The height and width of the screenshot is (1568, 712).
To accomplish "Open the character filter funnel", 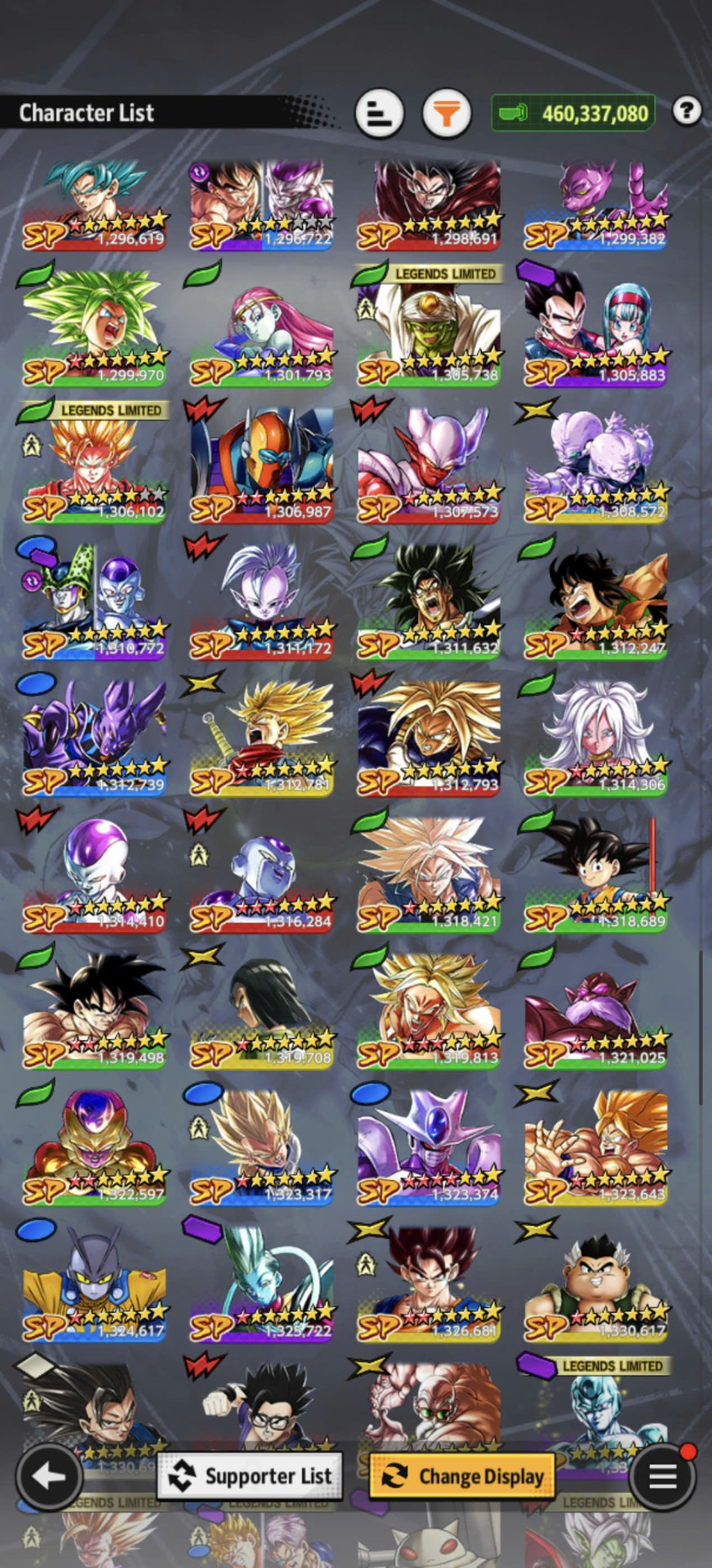I will 447,113.
